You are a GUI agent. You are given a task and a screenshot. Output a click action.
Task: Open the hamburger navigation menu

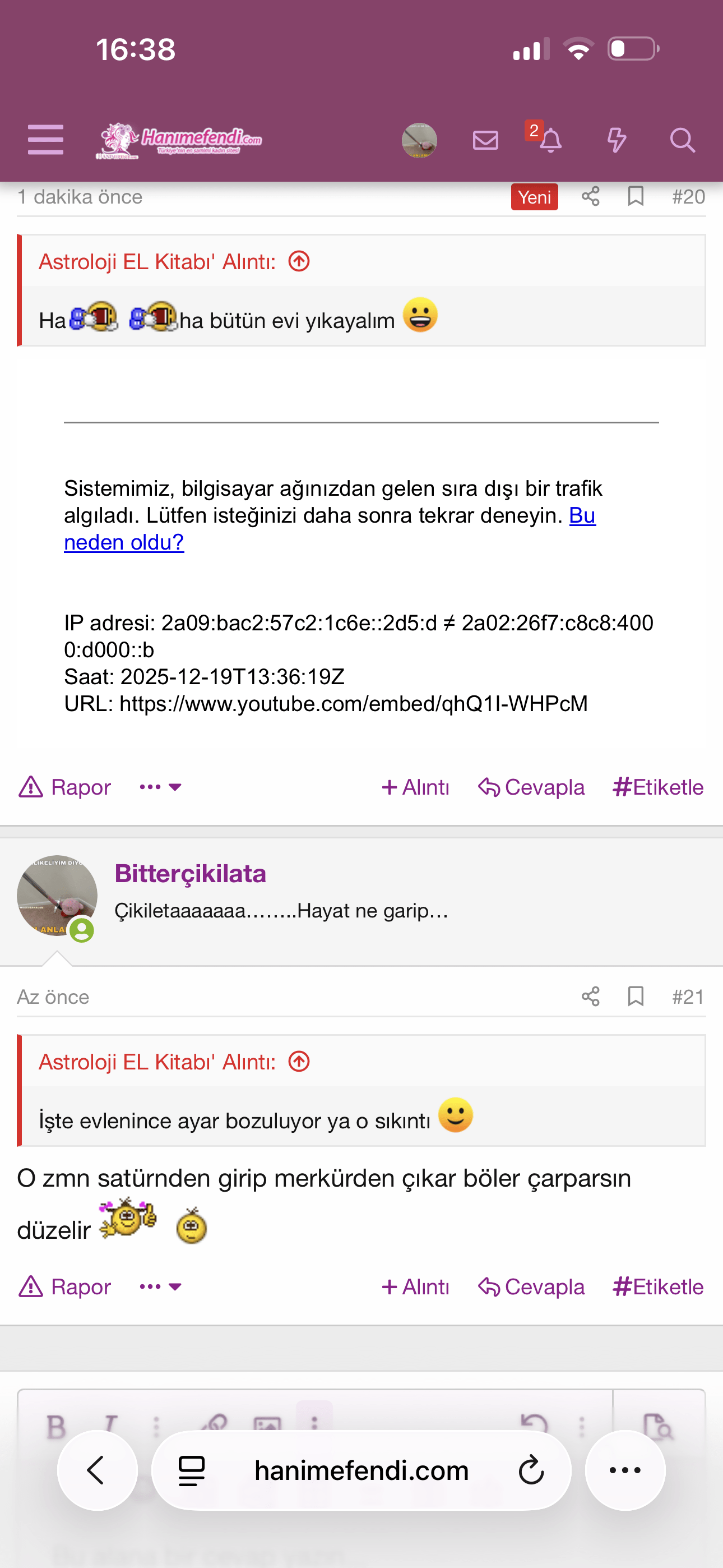[x=45, y=140]
